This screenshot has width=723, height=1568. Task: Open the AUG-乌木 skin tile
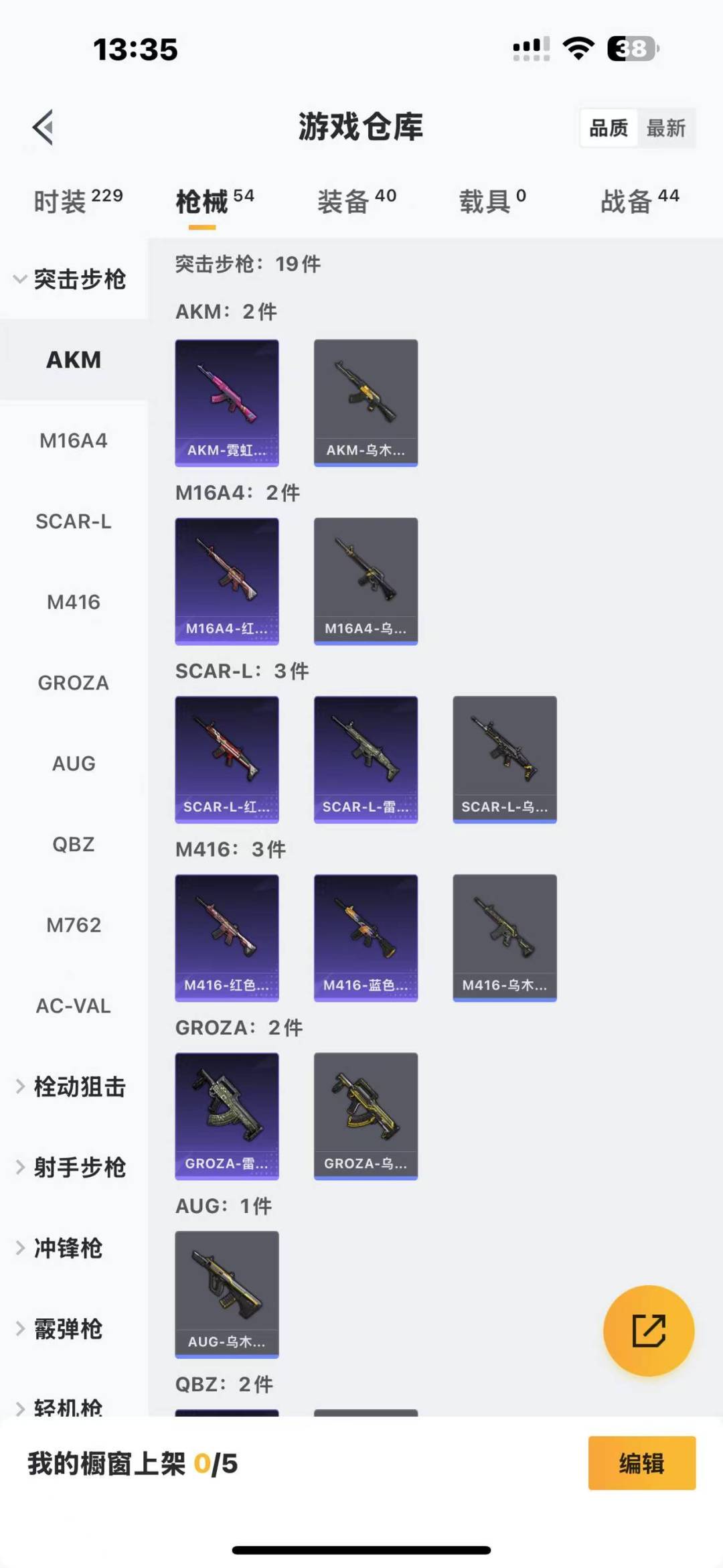click(x=227, y=1293)
